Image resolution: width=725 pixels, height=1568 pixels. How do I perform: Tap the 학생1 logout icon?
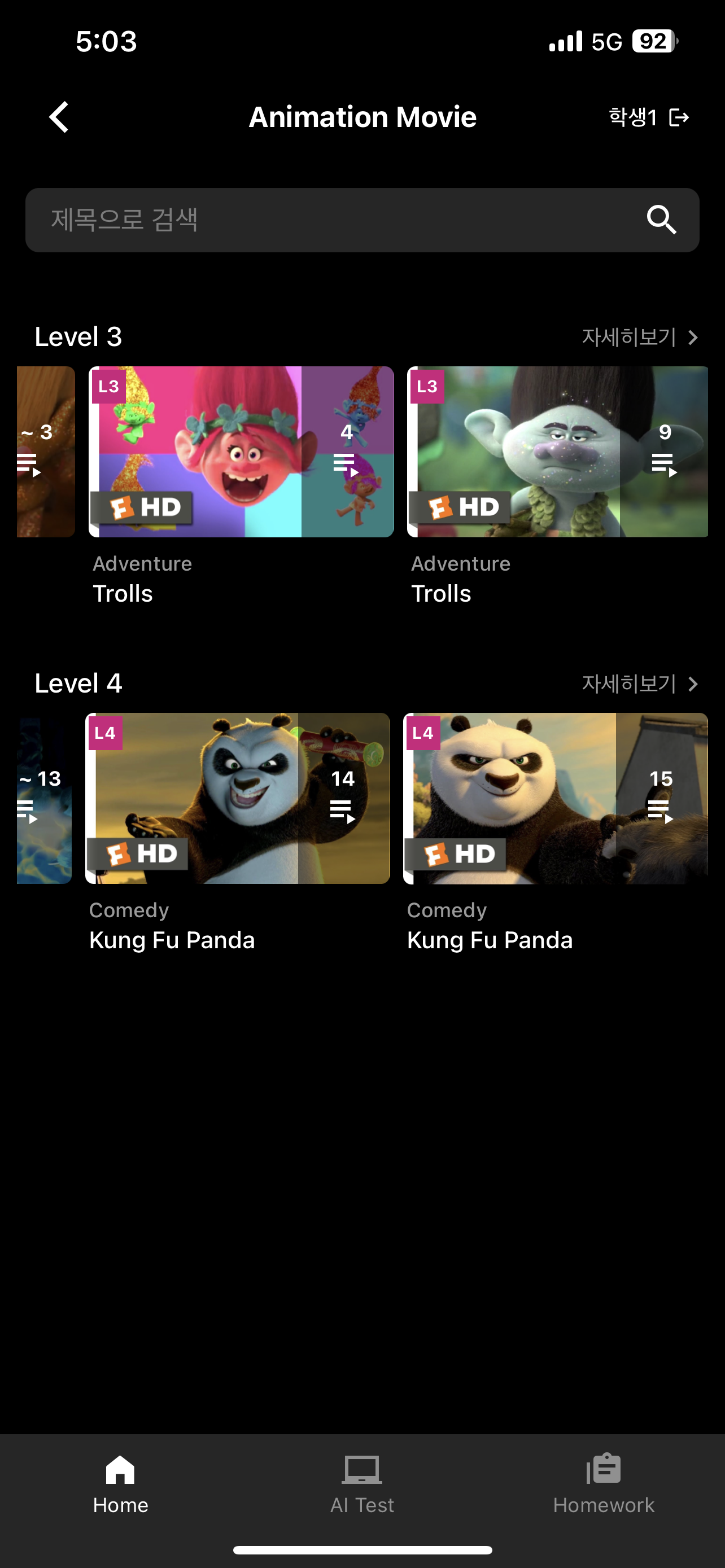click(x=679, y=117)
